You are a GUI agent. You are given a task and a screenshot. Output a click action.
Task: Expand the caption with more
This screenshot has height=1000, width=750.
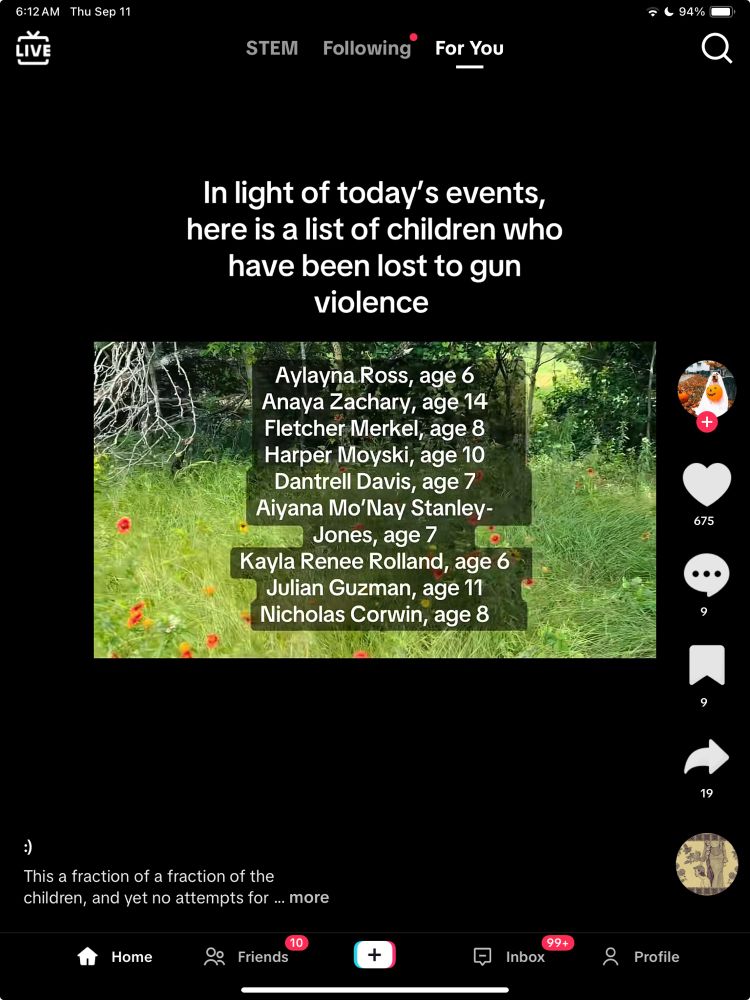pyautogui.click(x=309, y=898)
